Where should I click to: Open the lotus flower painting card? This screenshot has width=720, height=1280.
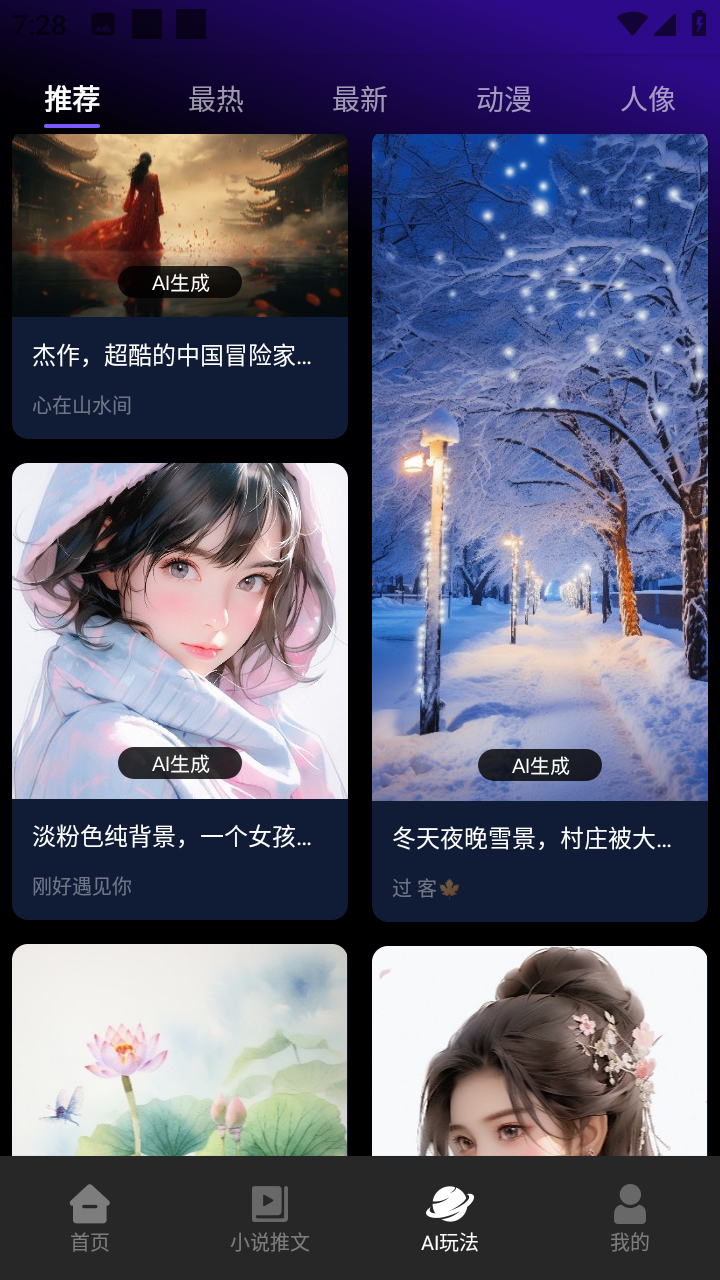(180, 1050)
